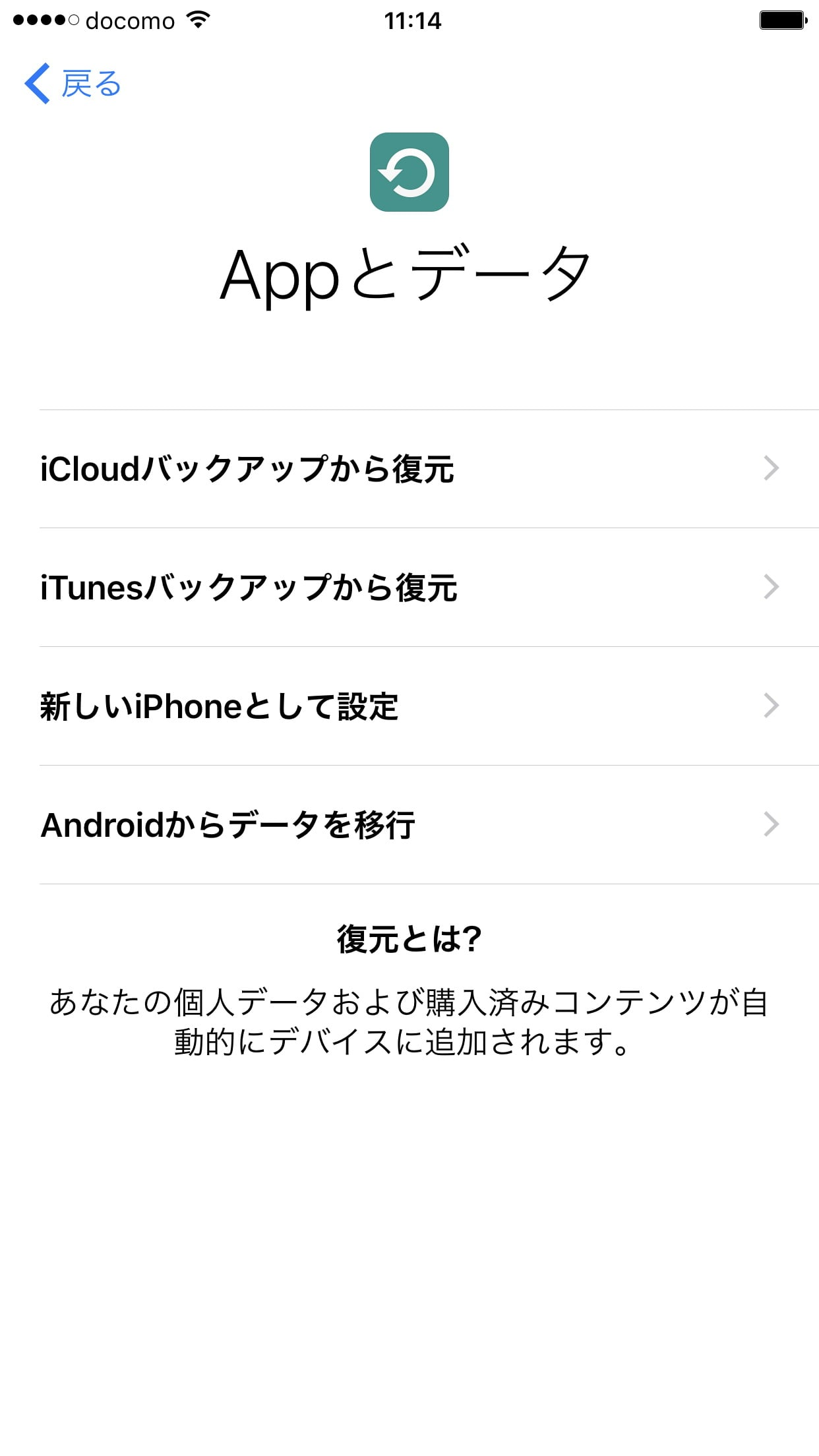Viewport: 819px width, 1456px height.
Task: Tap the cellular signal dots indicator
Action: [43, 20]
